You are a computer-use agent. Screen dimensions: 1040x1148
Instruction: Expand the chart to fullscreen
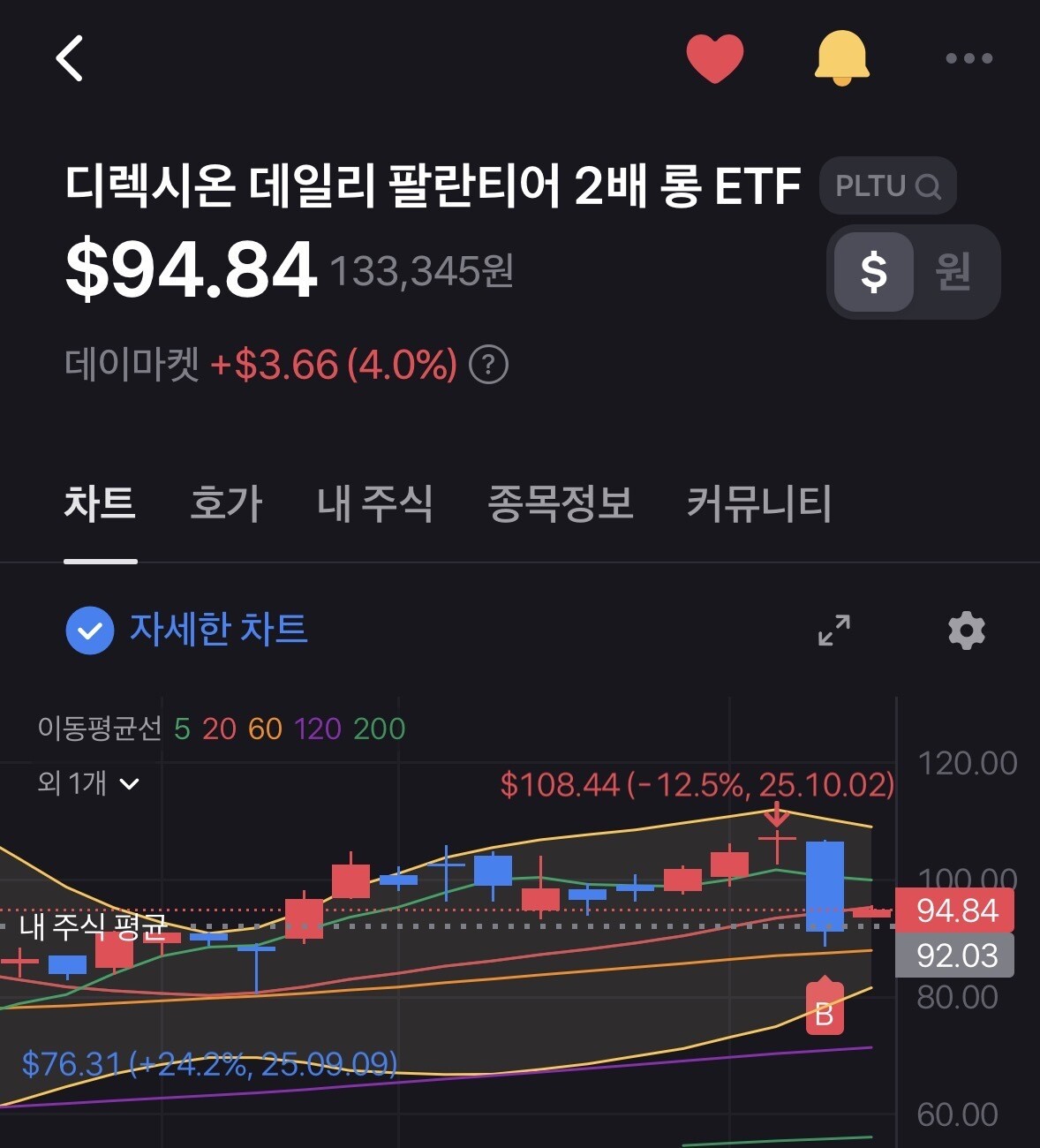pos(834,631)
